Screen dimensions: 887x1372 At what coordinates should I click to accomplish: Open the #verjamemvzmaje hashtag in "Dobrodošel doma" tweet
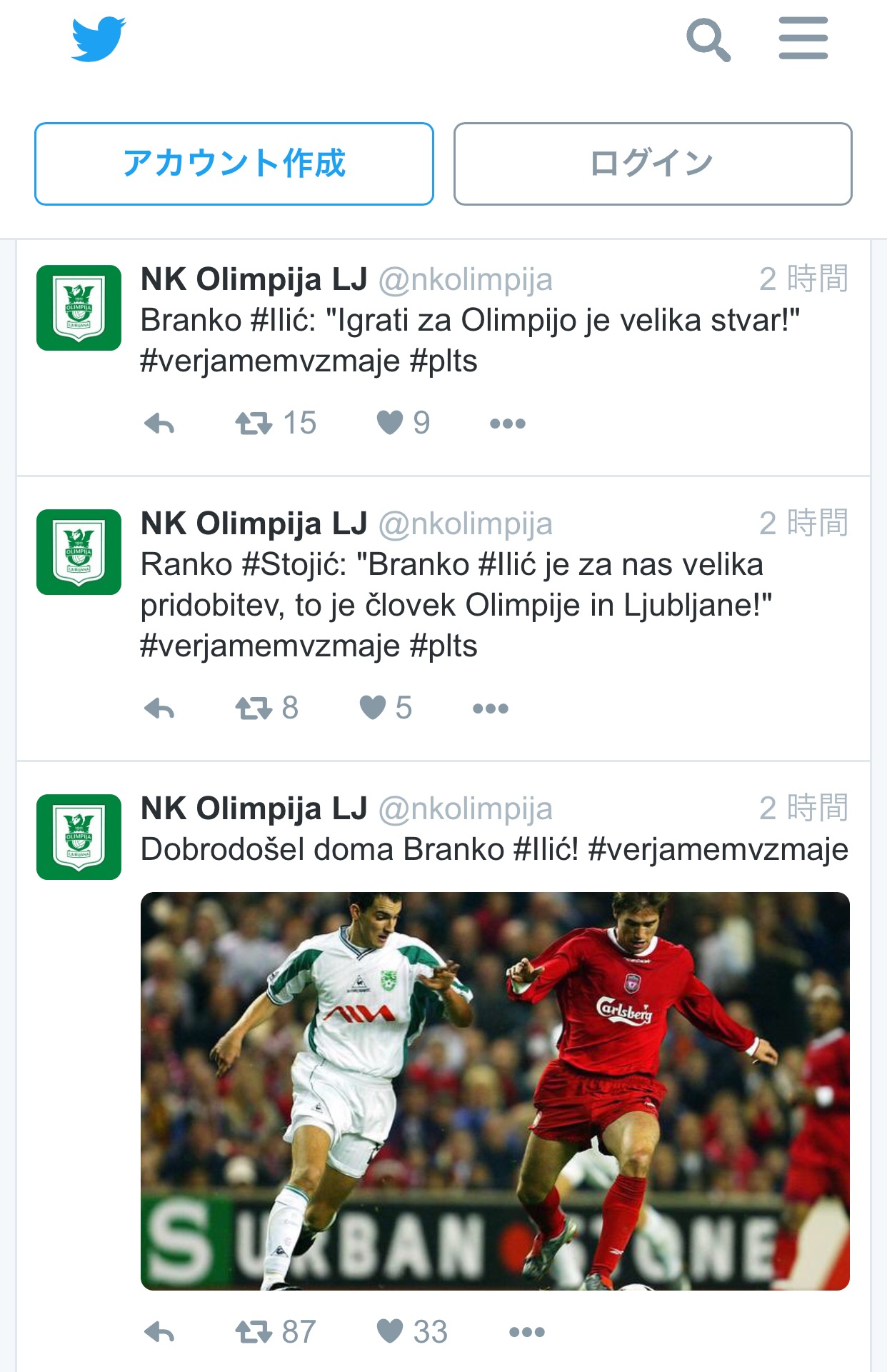[718, 850]
